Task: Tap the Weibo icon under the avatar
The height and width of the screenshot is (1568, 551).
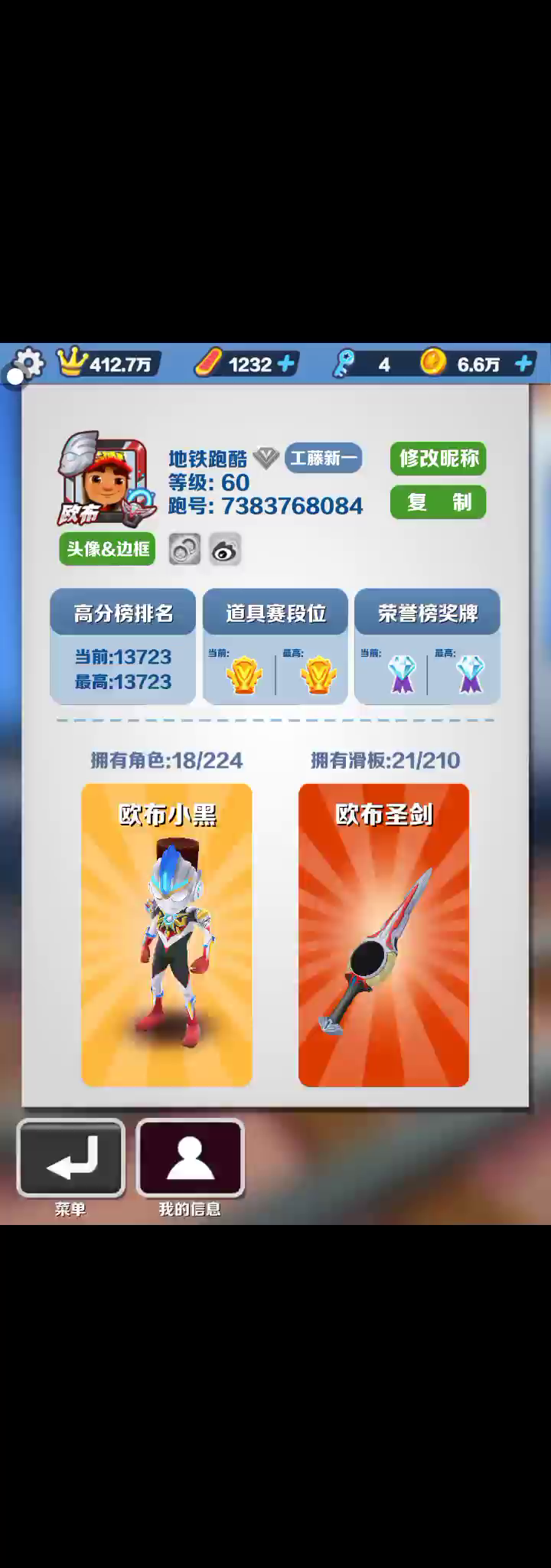Action: 225,550
